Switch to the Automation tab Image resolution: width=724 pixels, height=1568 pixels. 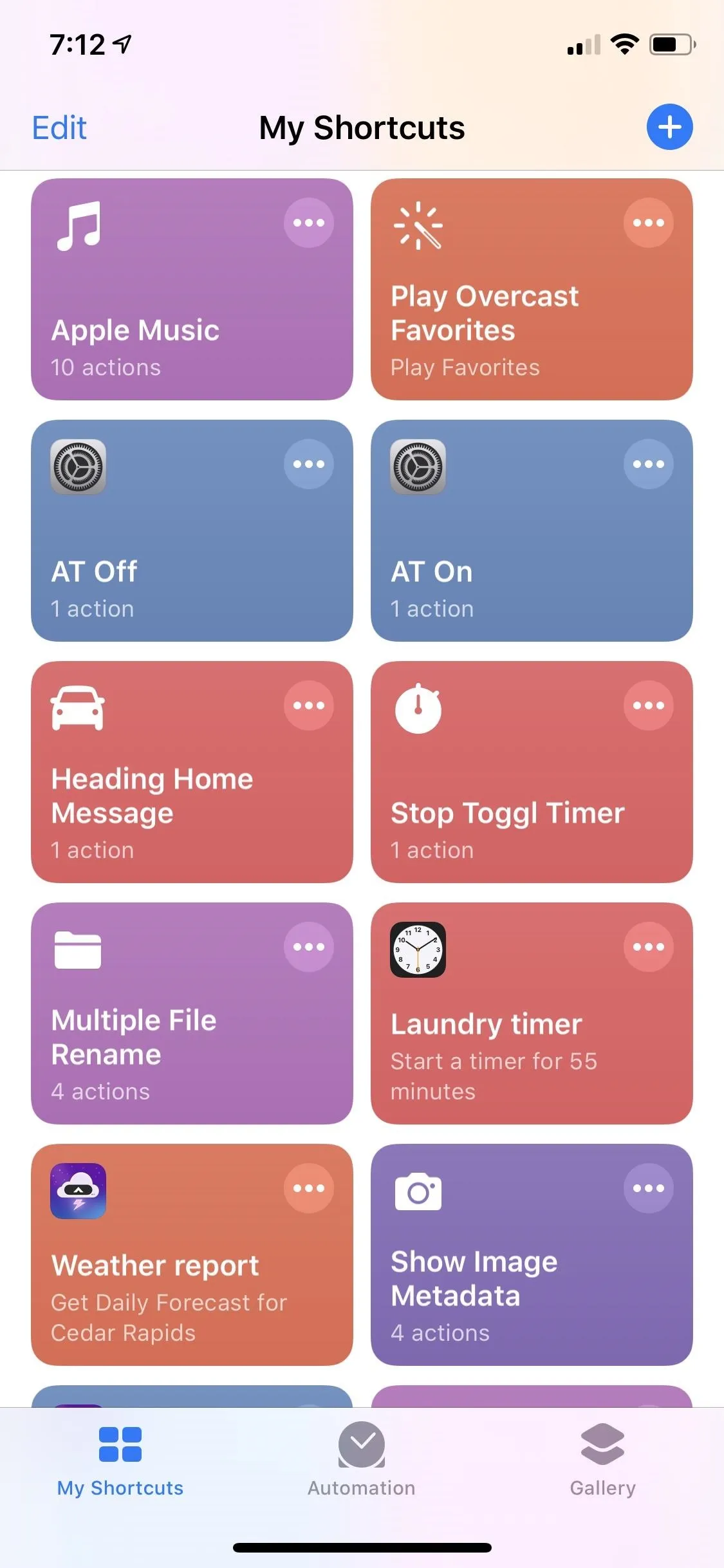(362, 1460)
